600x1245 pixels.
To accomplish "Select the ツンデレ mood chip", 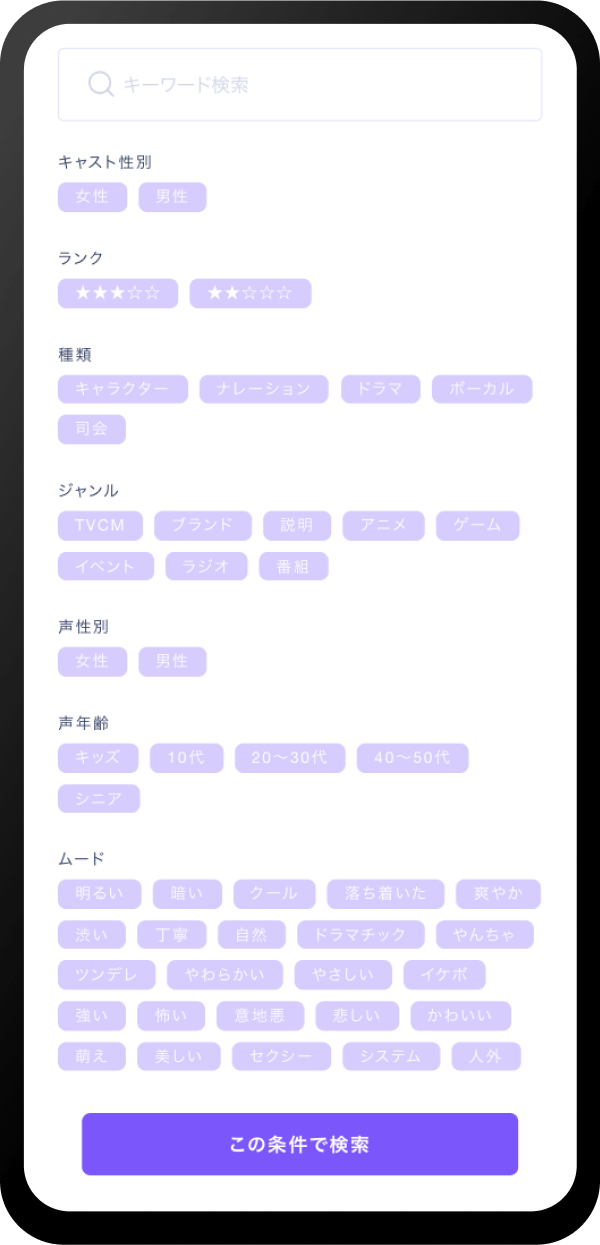I will 107,975.
